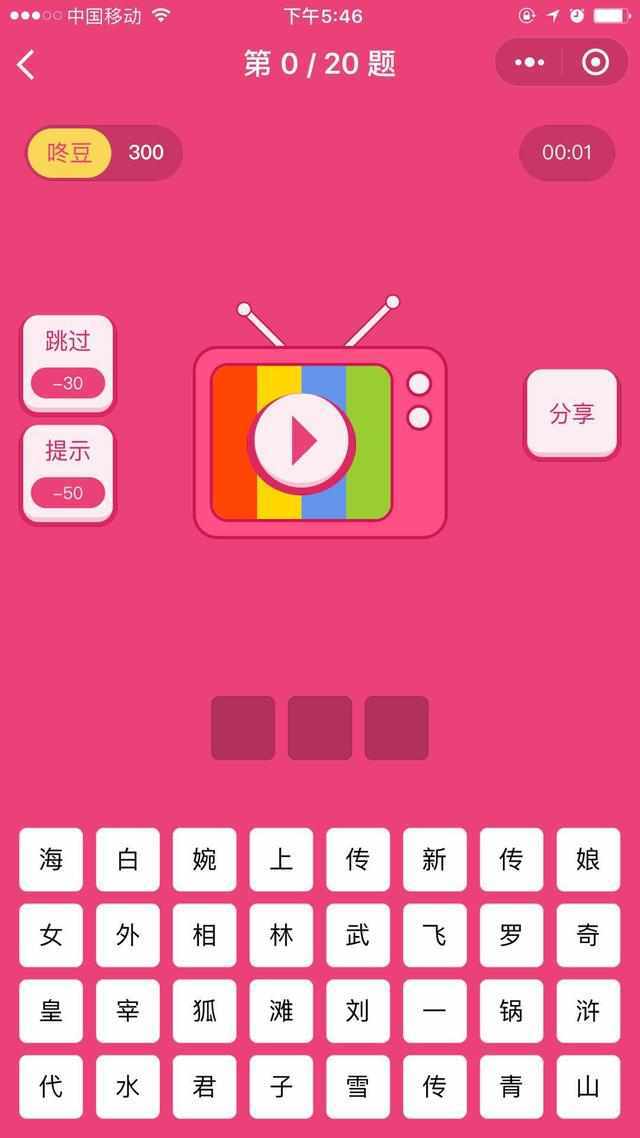Share this puzzle via 分享
The height and width of the screenshot is (1138, 640).
572,413
